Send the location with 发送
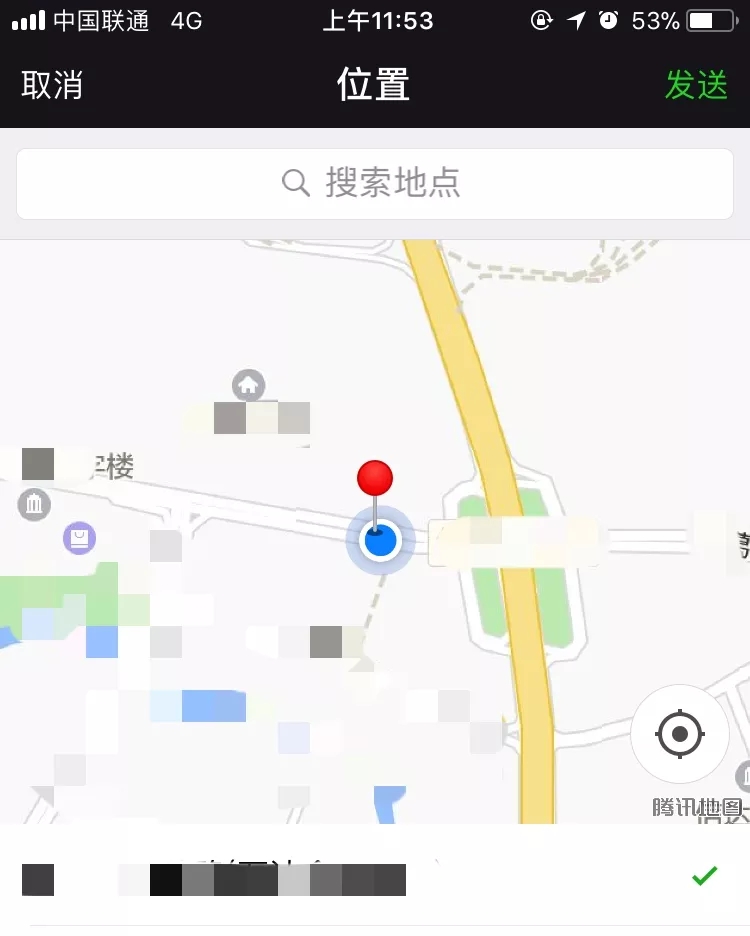This screenshot has height=936, width=750. tap(696, 85)
